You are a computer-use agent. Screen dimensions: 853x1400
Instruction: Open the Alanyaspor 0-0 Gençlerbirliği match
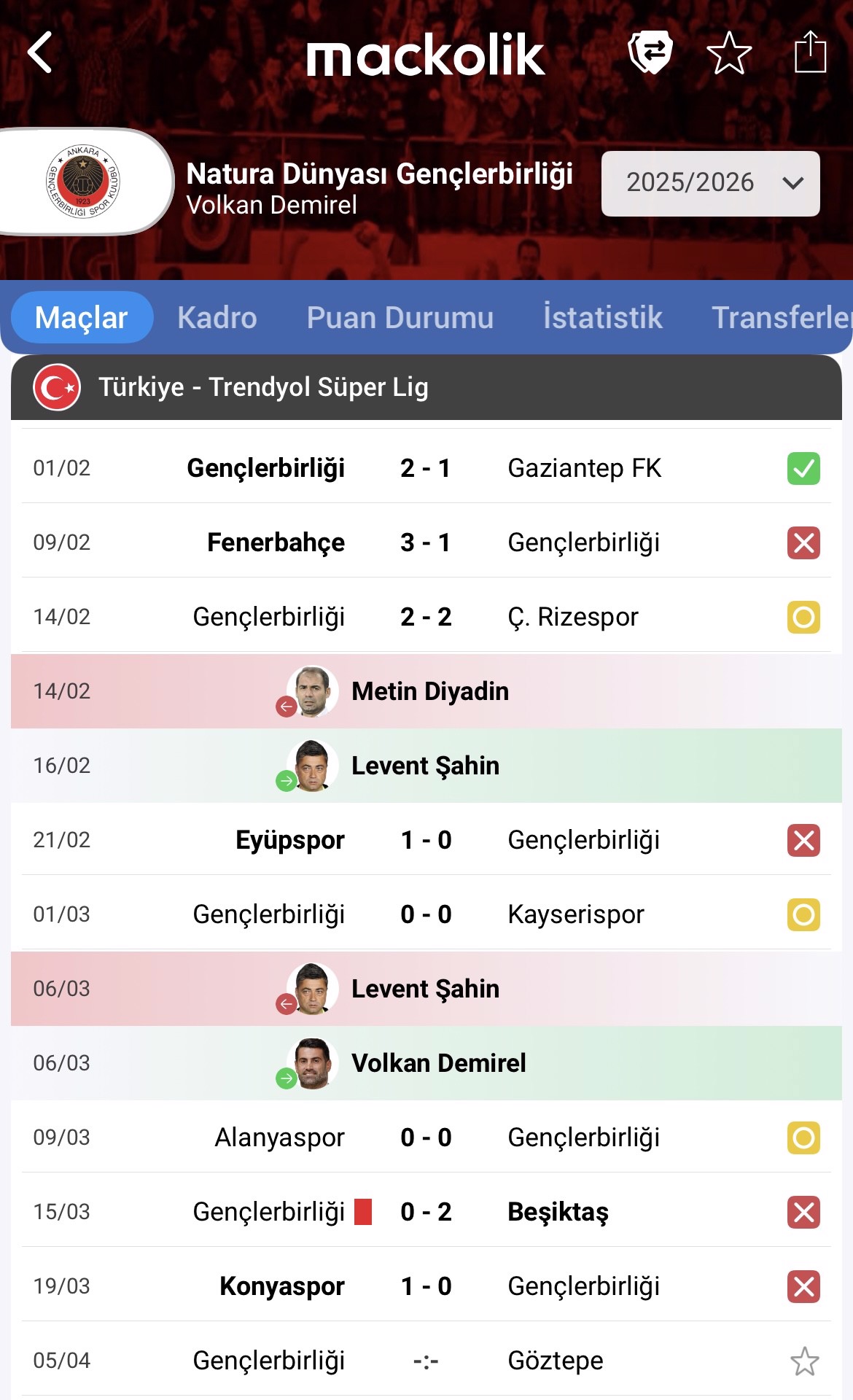(x=426, y=1137)
